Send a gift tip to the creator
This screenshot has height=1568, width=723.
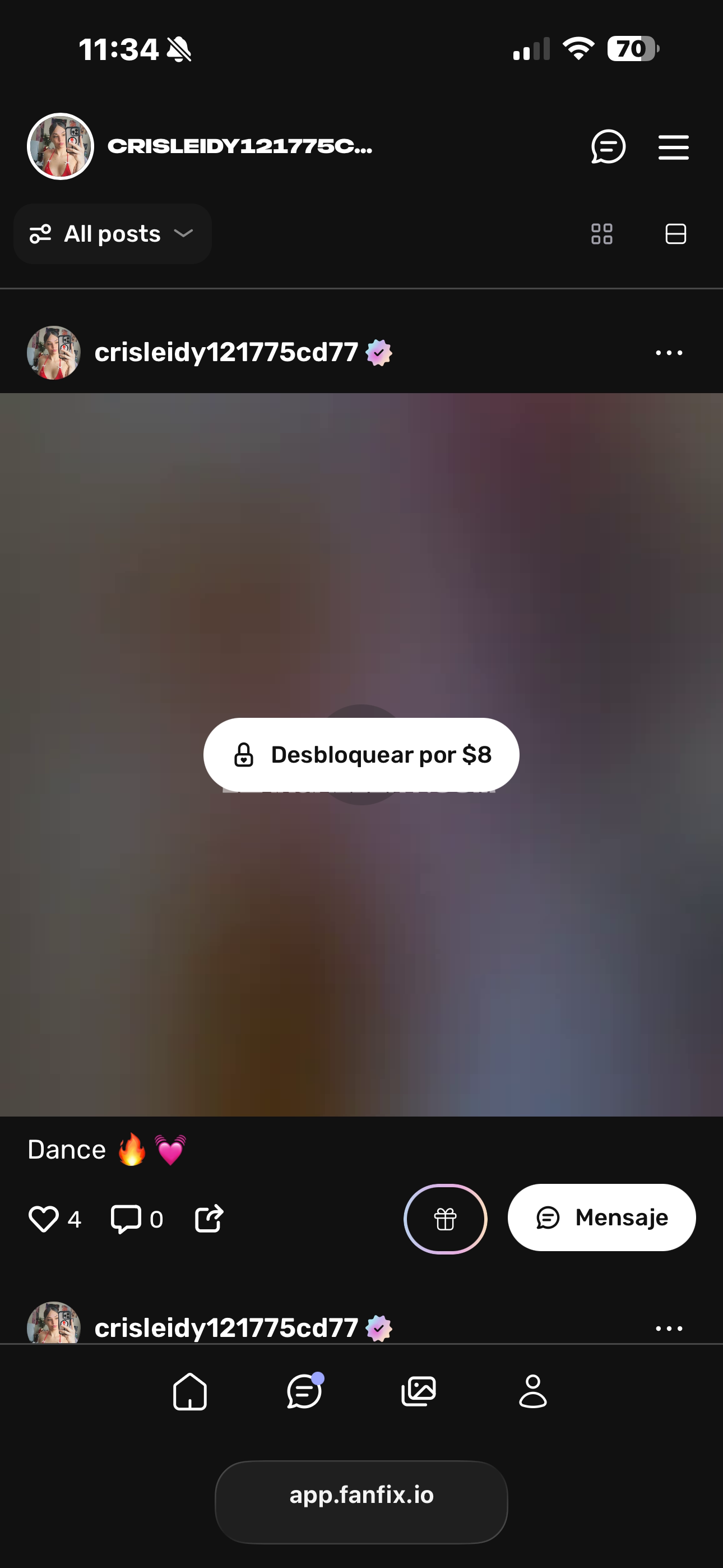[x=446, y=1219]
